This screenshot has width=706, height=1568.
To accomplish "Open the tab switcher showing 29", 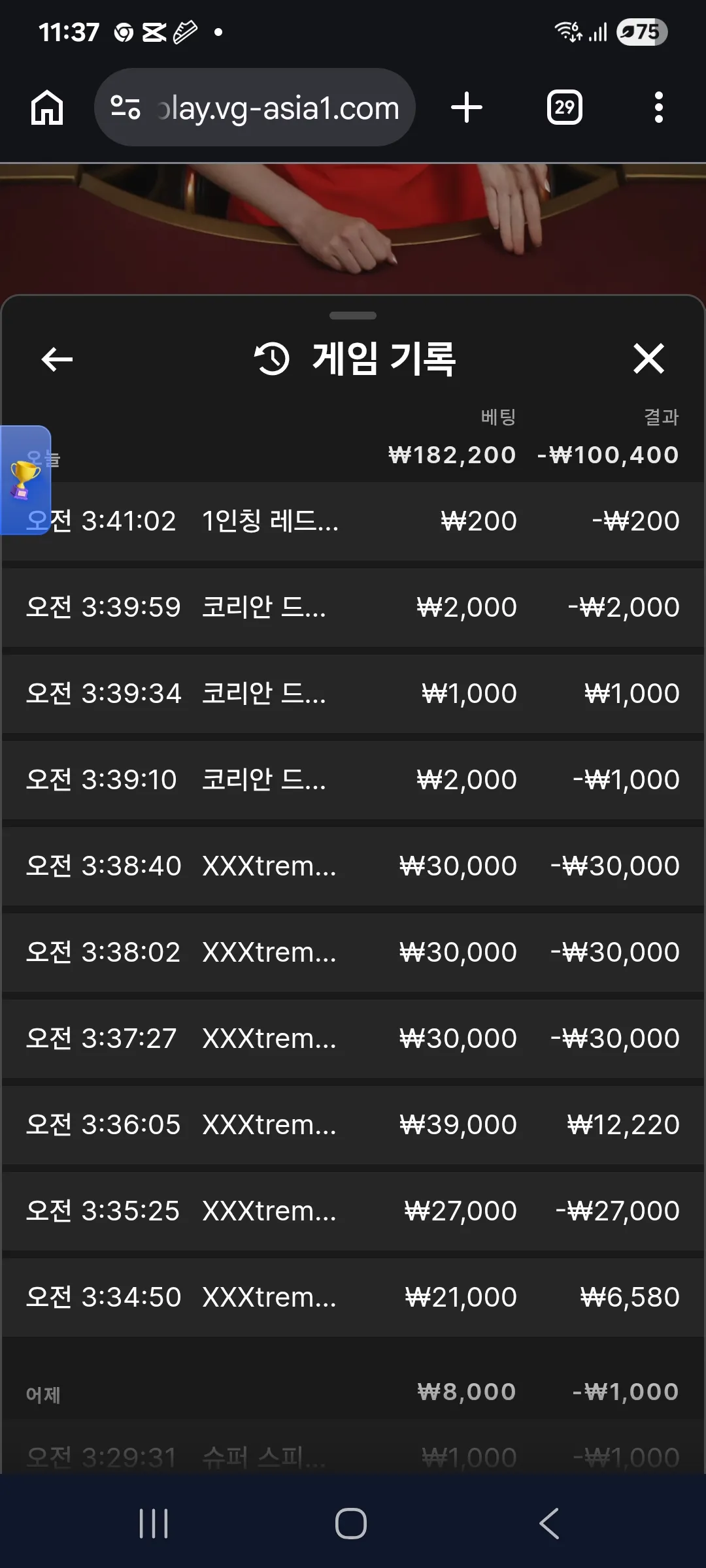I will tap(565, 107).
